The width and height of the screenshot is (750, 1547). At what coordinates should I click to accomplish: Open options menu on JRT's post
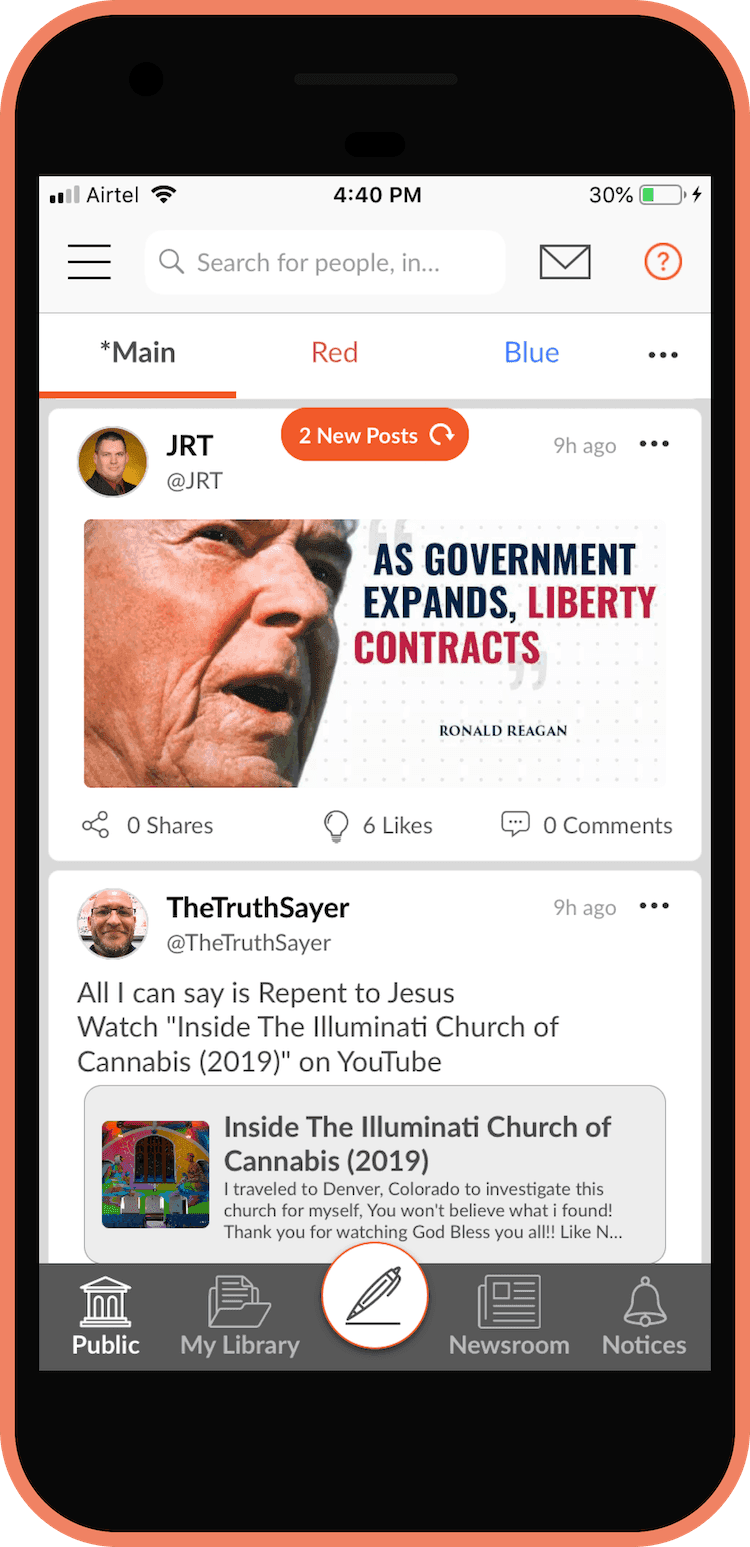(x=654, y=444)
